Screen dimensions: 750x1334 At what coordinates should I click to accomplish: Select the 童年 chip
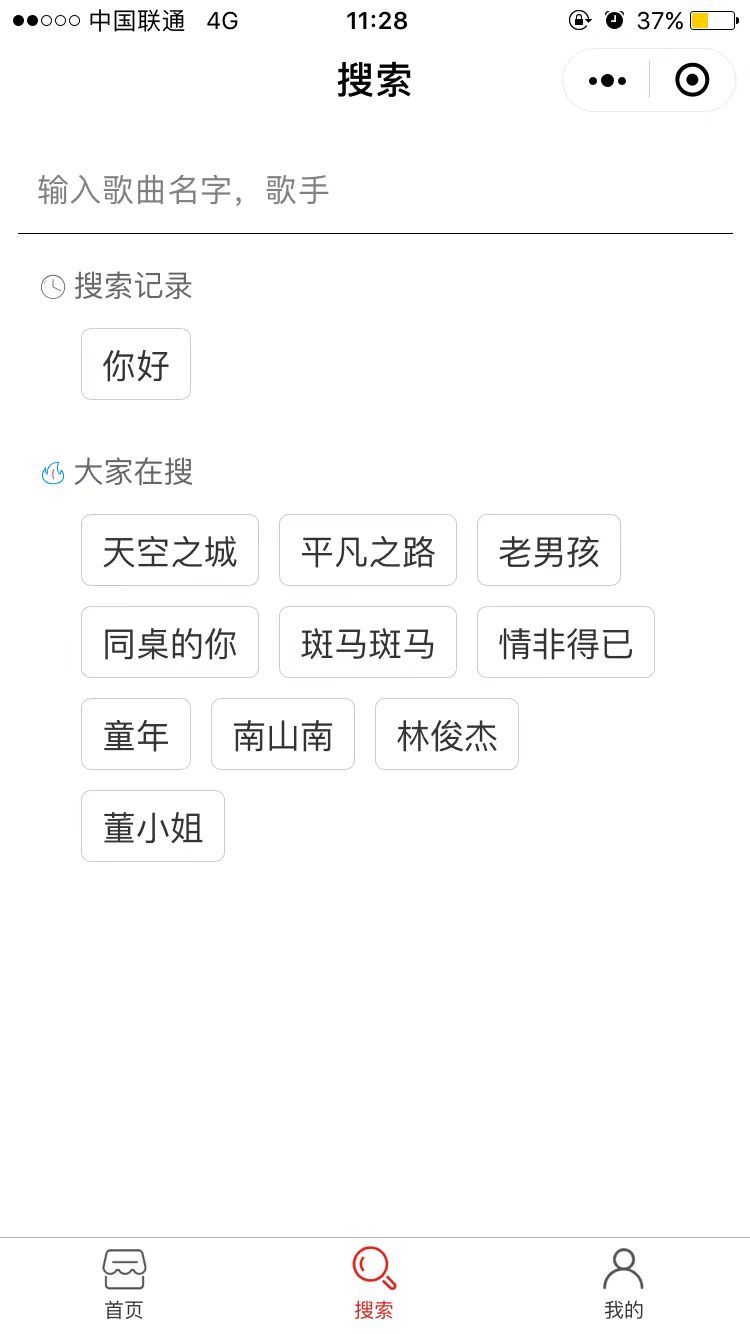(x=136, y=734)
